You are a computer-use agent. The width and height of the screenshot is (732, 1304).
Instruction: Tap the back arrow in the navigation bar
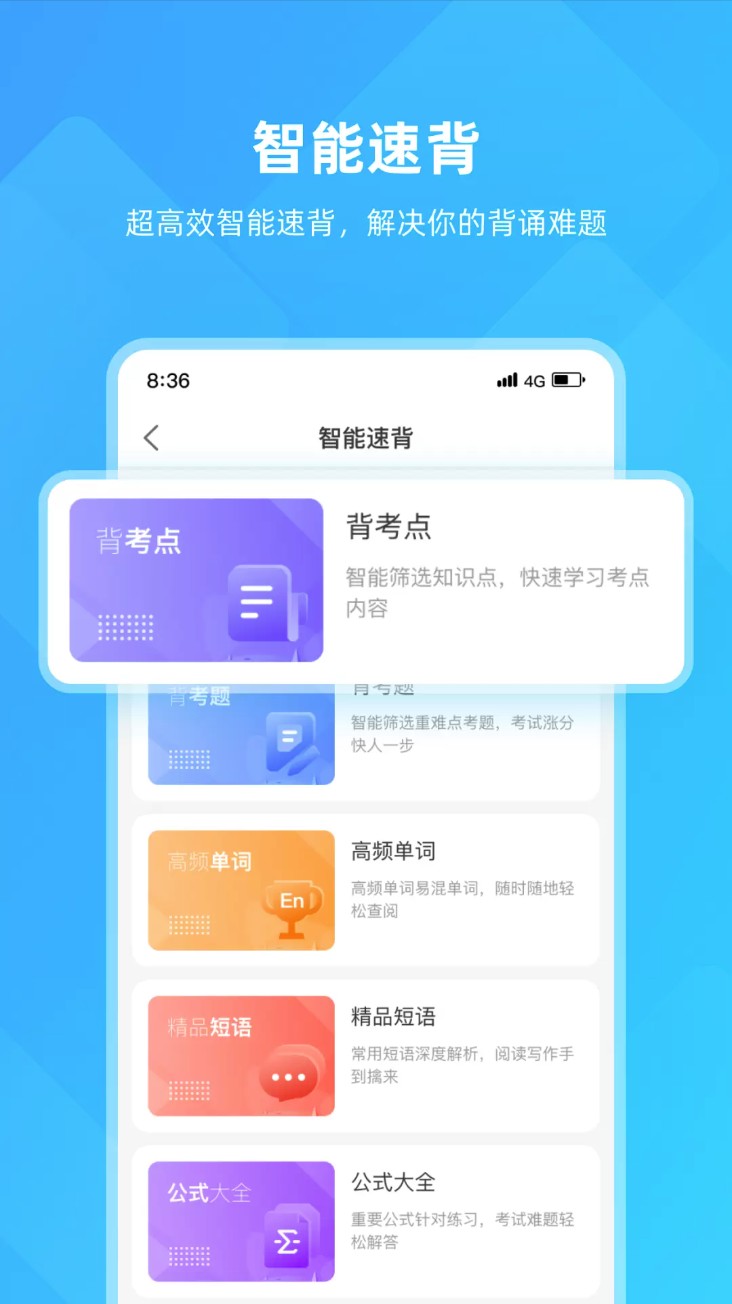(151, 438)
